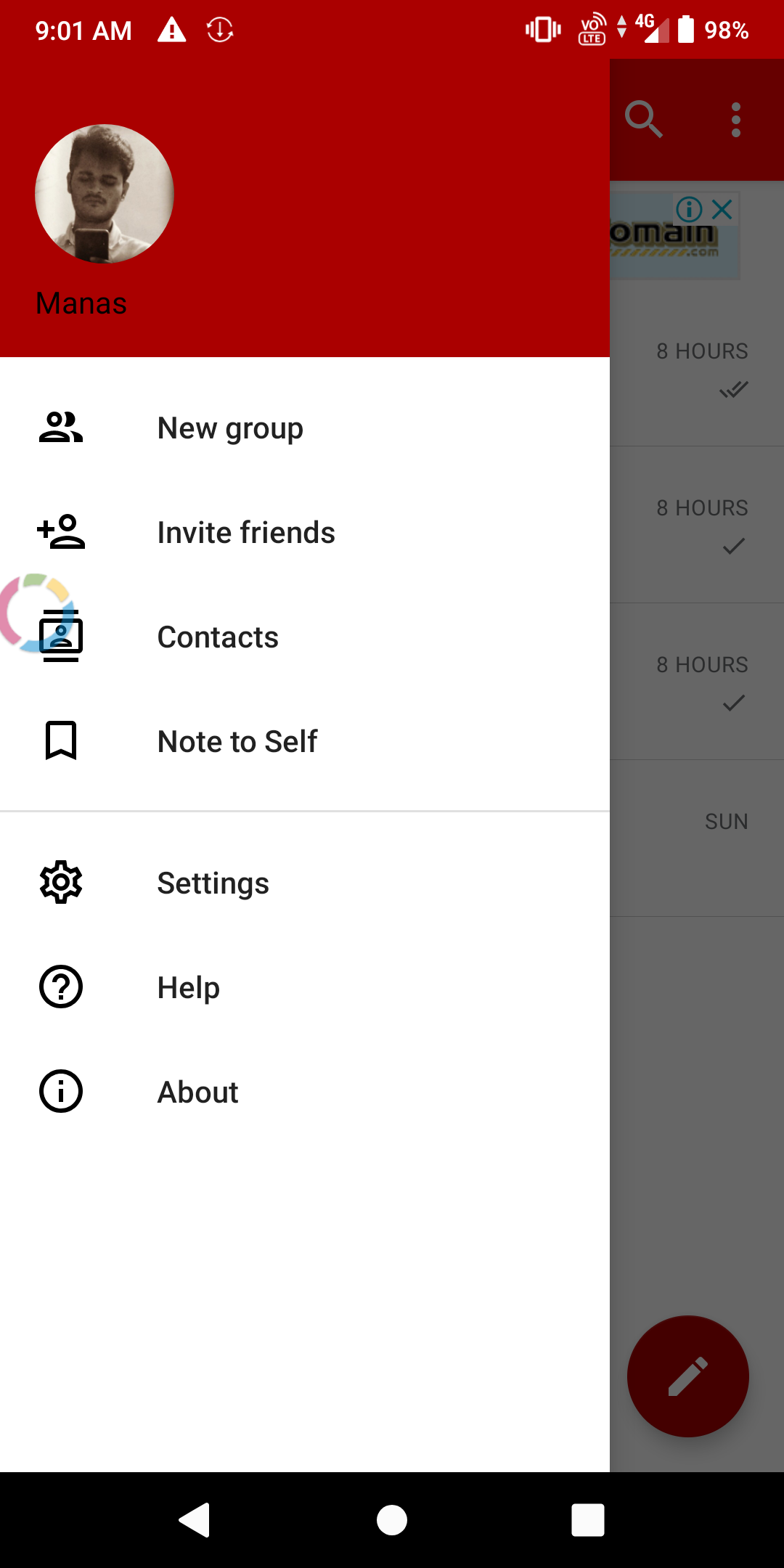Click the About info icon
784x1568 pixels.
61,1091
